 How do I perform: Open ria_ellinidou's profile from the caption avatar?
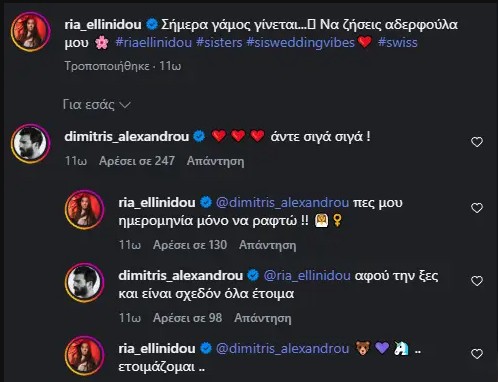coord(31,31)
